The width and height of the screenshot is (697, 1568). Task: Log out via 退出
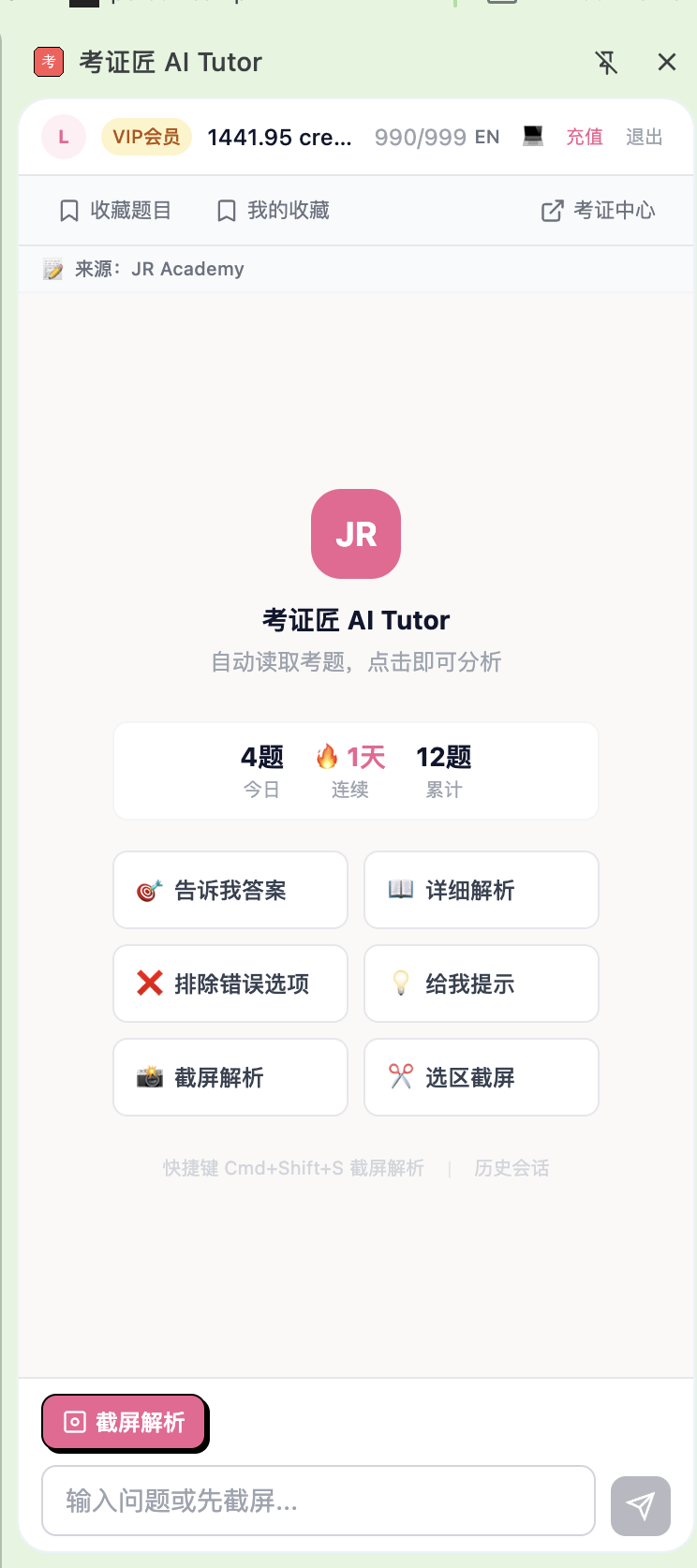click(x=644, y=137)
